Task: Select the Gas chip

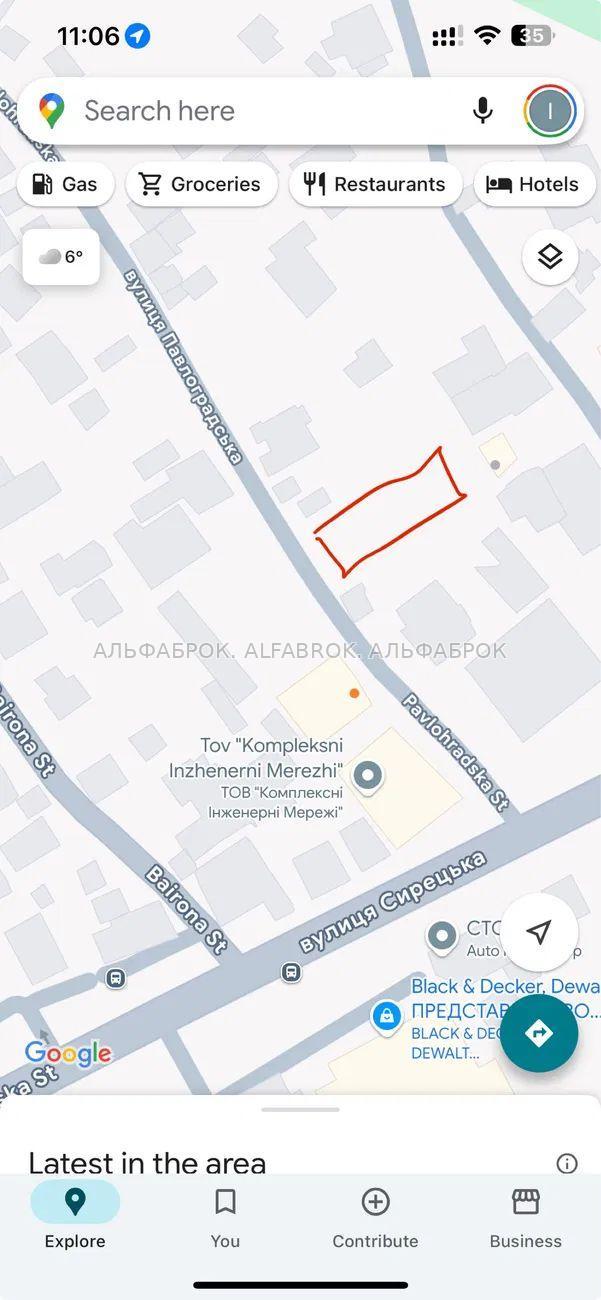Action: pyautogui.click(x=65, y=184)
